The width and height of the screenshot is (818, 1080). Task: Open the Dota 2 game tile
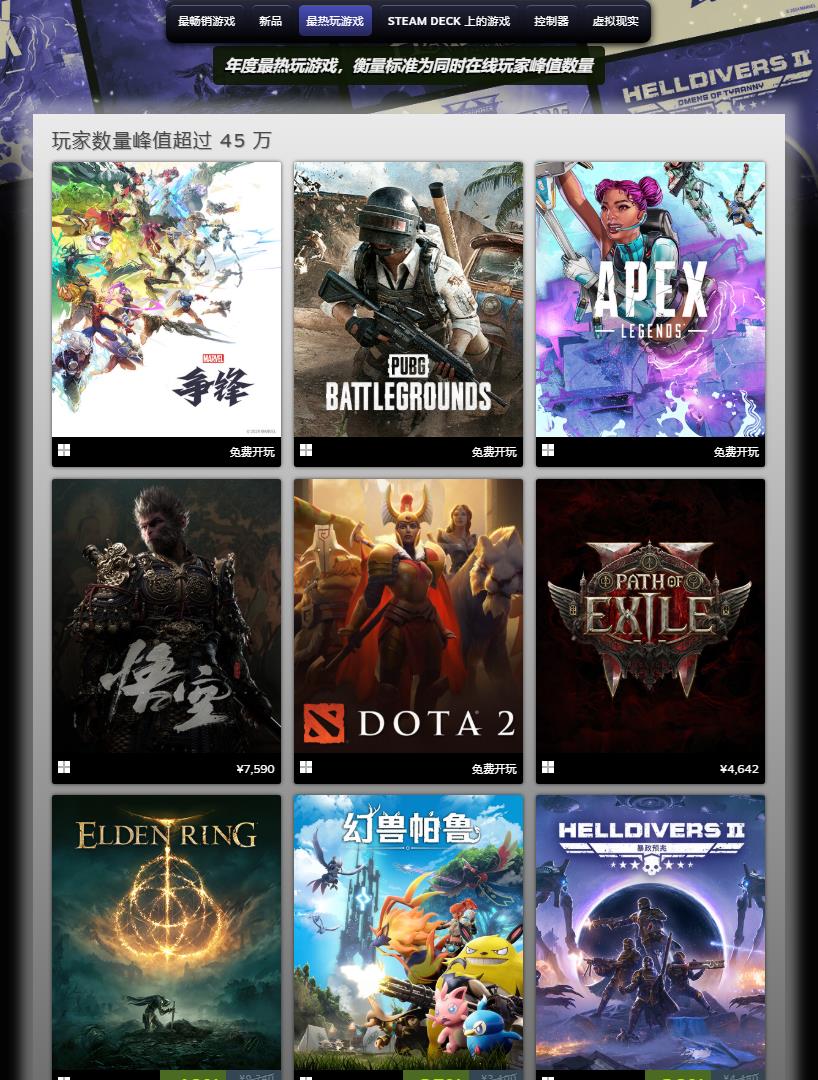408,616
